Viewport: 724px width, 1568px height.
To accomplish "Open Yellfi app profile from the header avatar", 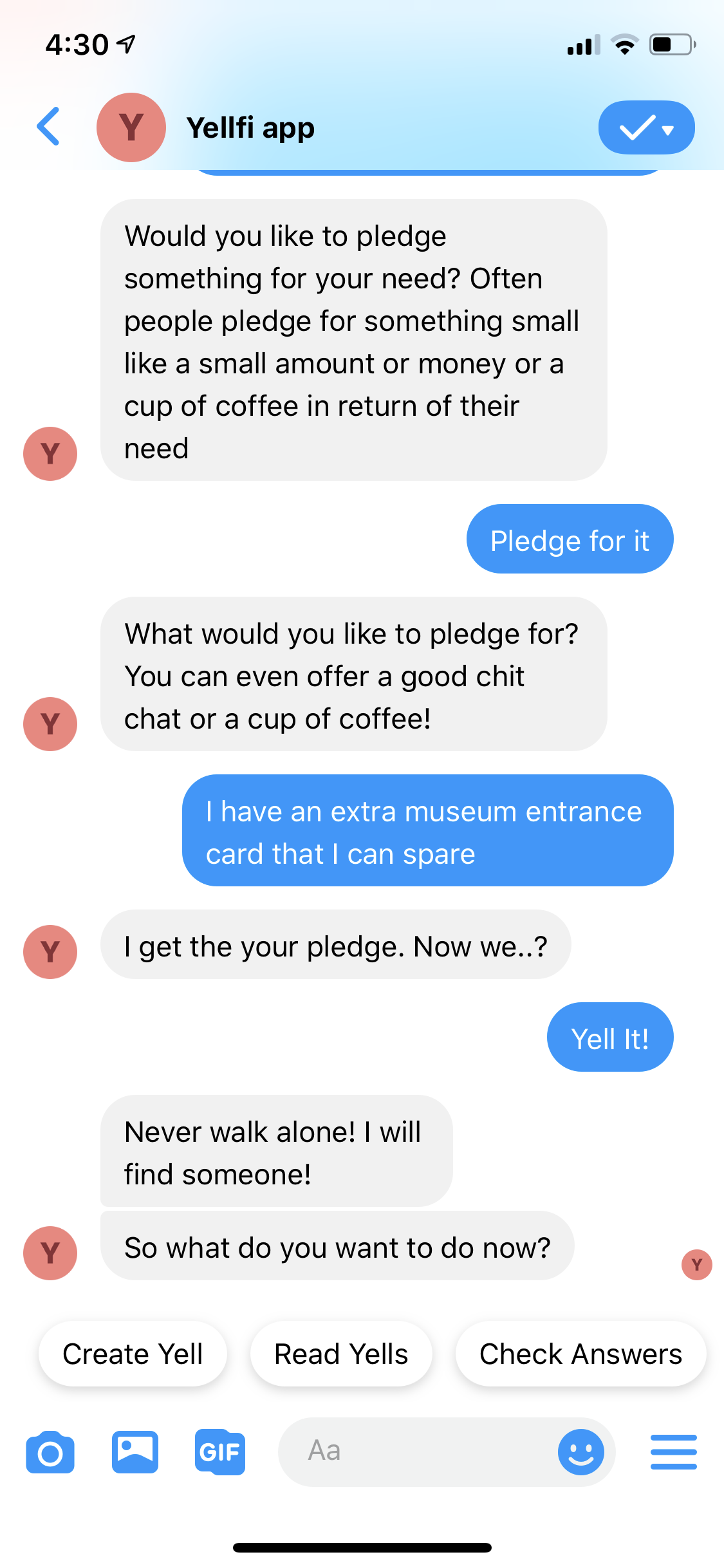I will pos(131,127).
